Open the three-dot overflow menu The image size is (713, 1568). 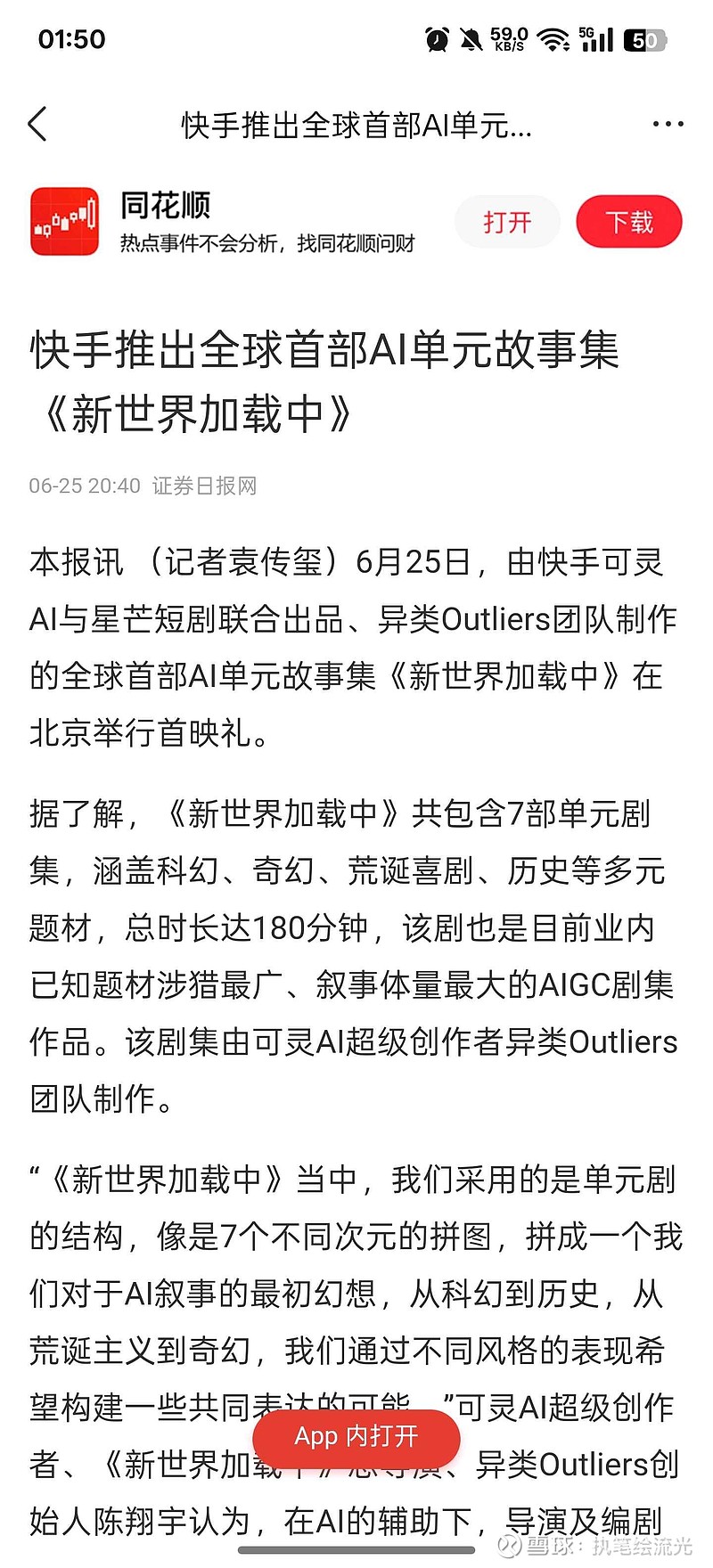pyautogui.click(x=668, y=125)
